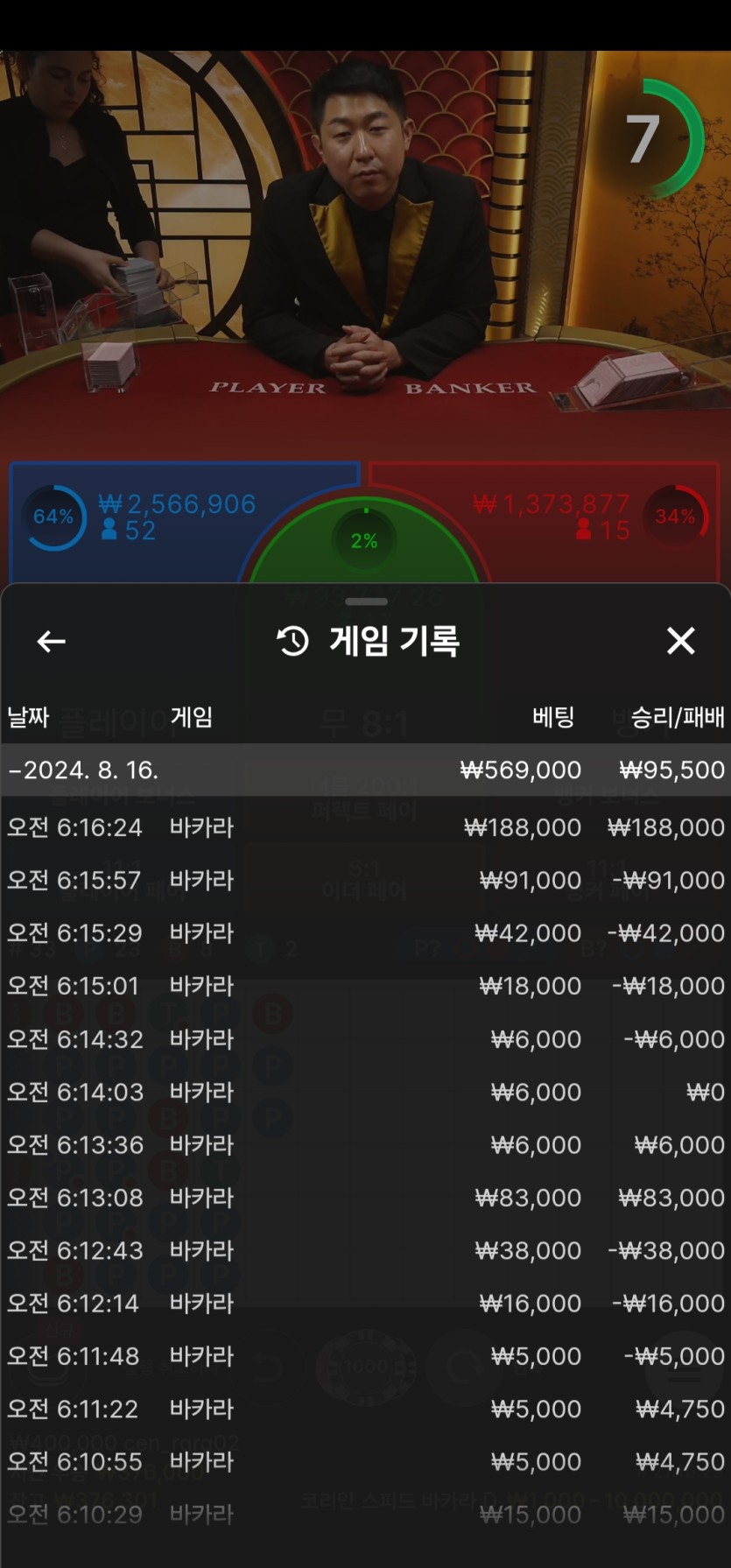Open the 오전 6:15:29 바카라 record
This screenshot has height=1568, width=731.
[365, 933]
